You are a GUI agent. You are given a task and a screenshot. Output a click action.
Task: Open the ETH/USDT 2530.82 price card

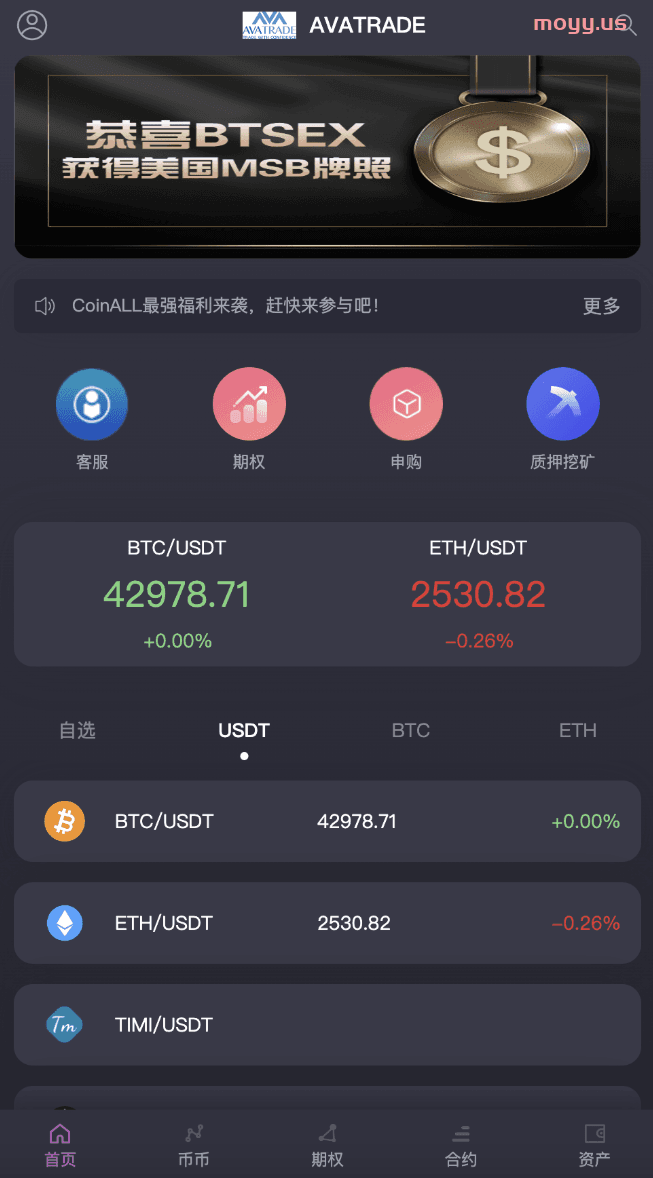[x=478, y=594]
